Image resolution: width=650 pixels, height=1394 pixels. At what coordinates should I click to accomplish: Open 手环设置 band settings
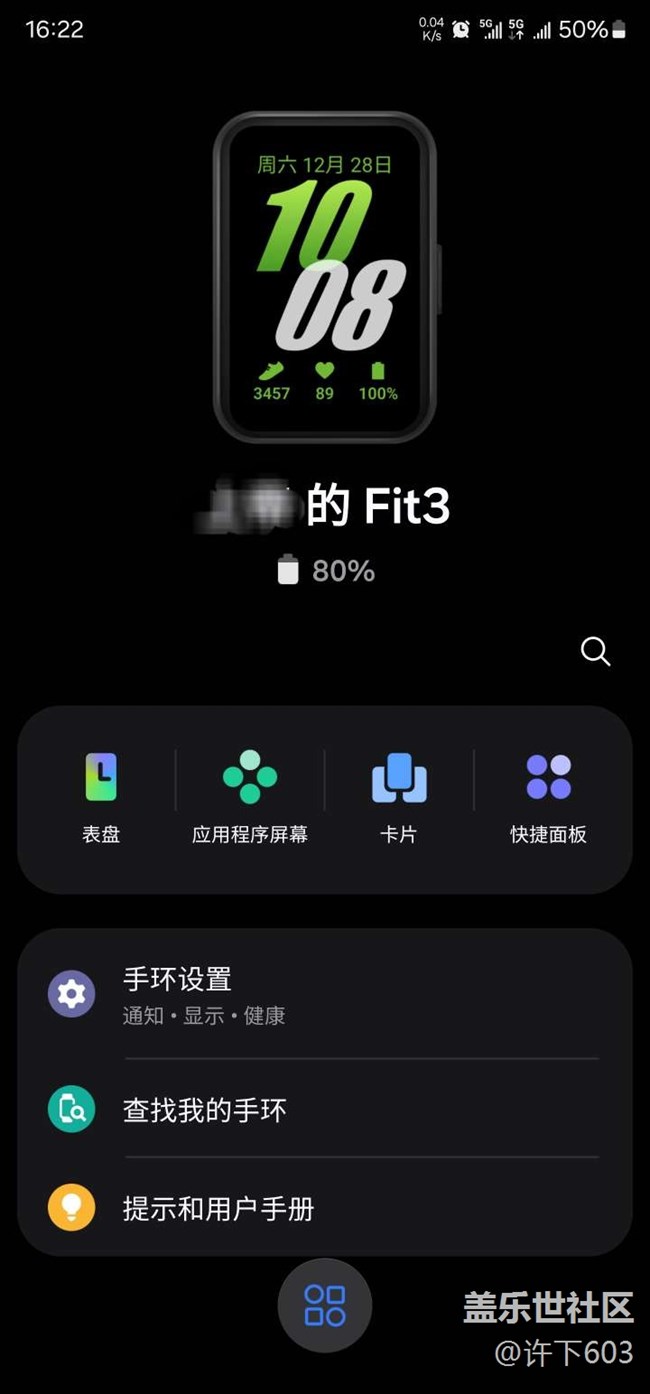(x=324, y=994)
